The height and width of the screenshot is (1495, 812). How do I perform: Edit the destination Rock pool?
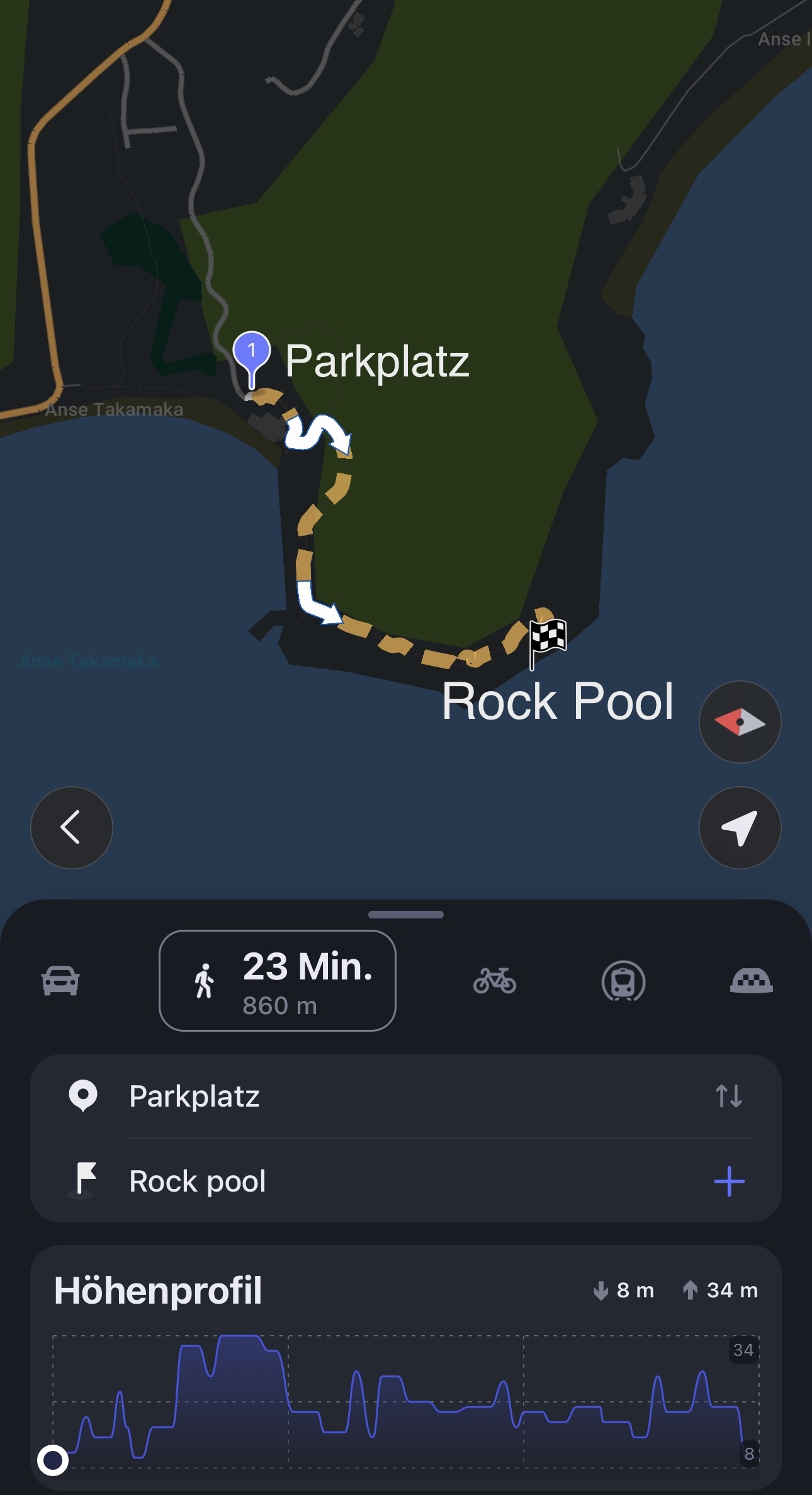click(x=378, y=1181)
